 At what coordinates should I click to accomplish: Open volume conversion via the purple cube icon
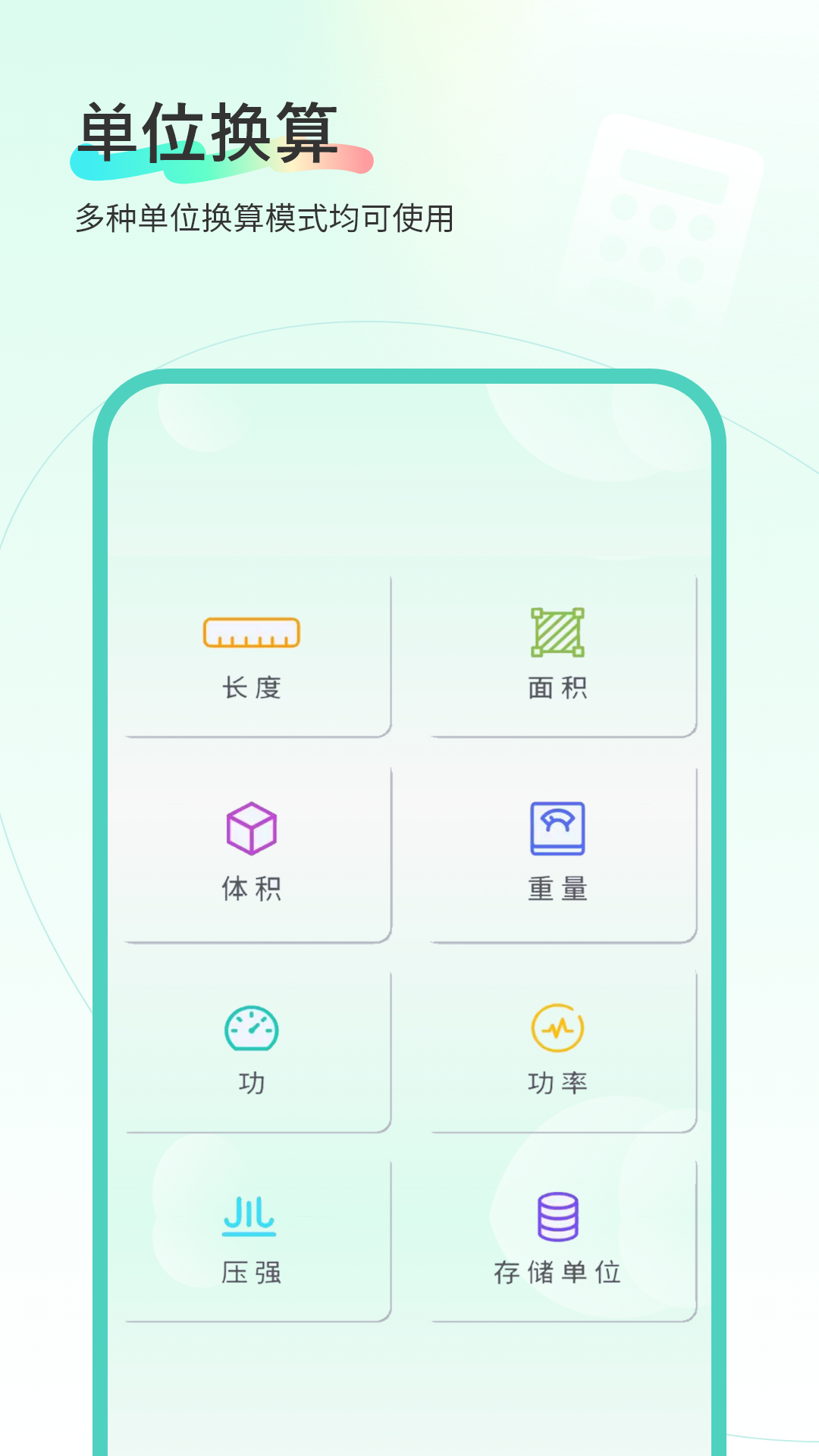251,830
